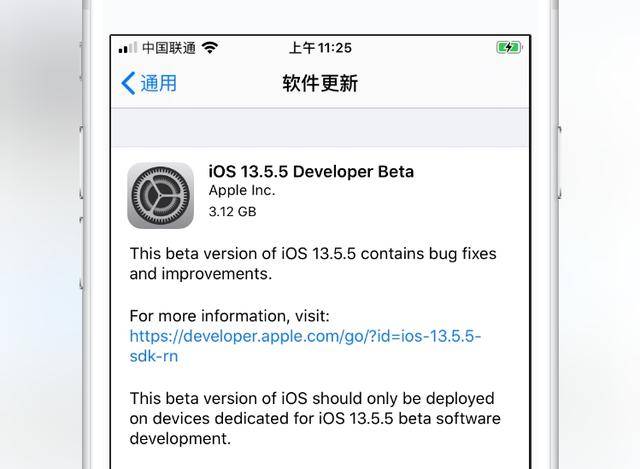Open the developer.apple.com release notes link
The image size is (640, 469).
coord(304,337)
